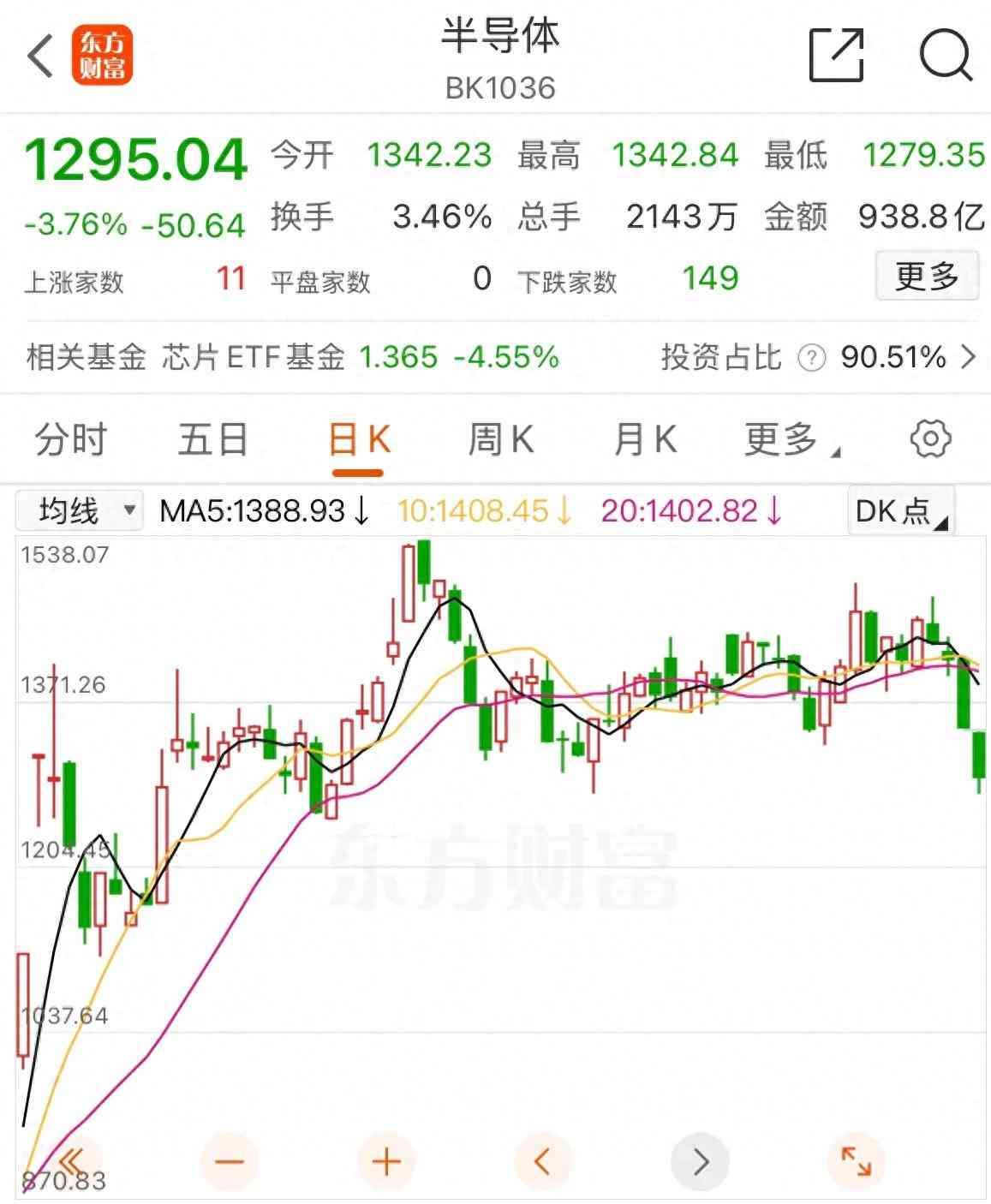The width and height of the screenshot is (991, 1204).
Task: Switch to the 周K chart tab
Action: pyautogui.click(x=501, y=440)
